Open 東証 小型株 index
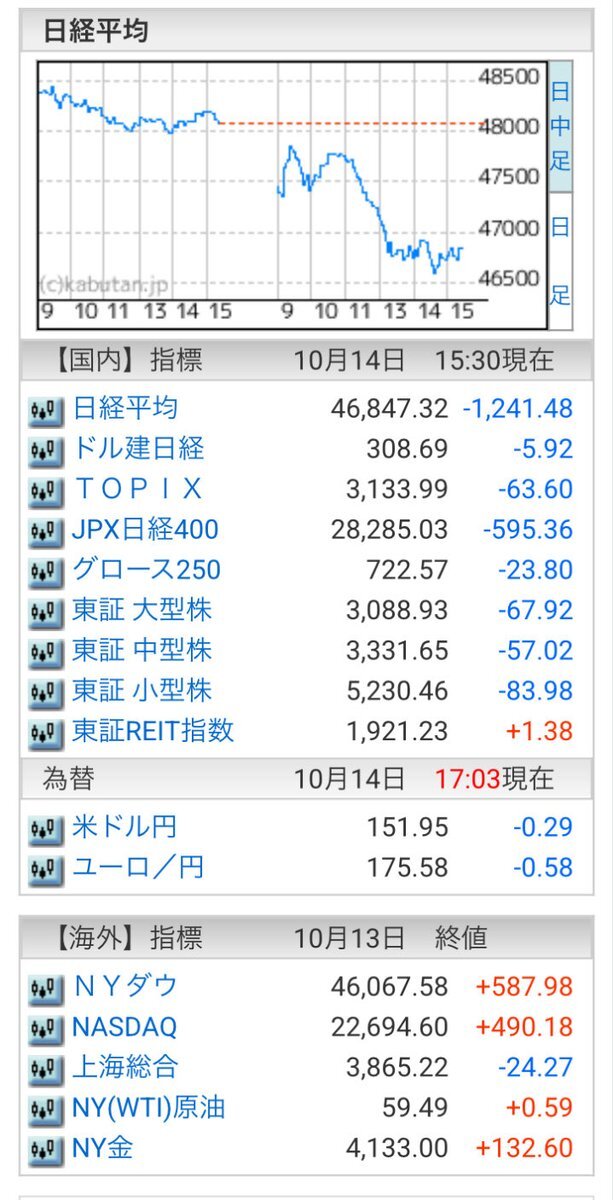Screen dimensions: 613x1200 click(x=142, y=691)
